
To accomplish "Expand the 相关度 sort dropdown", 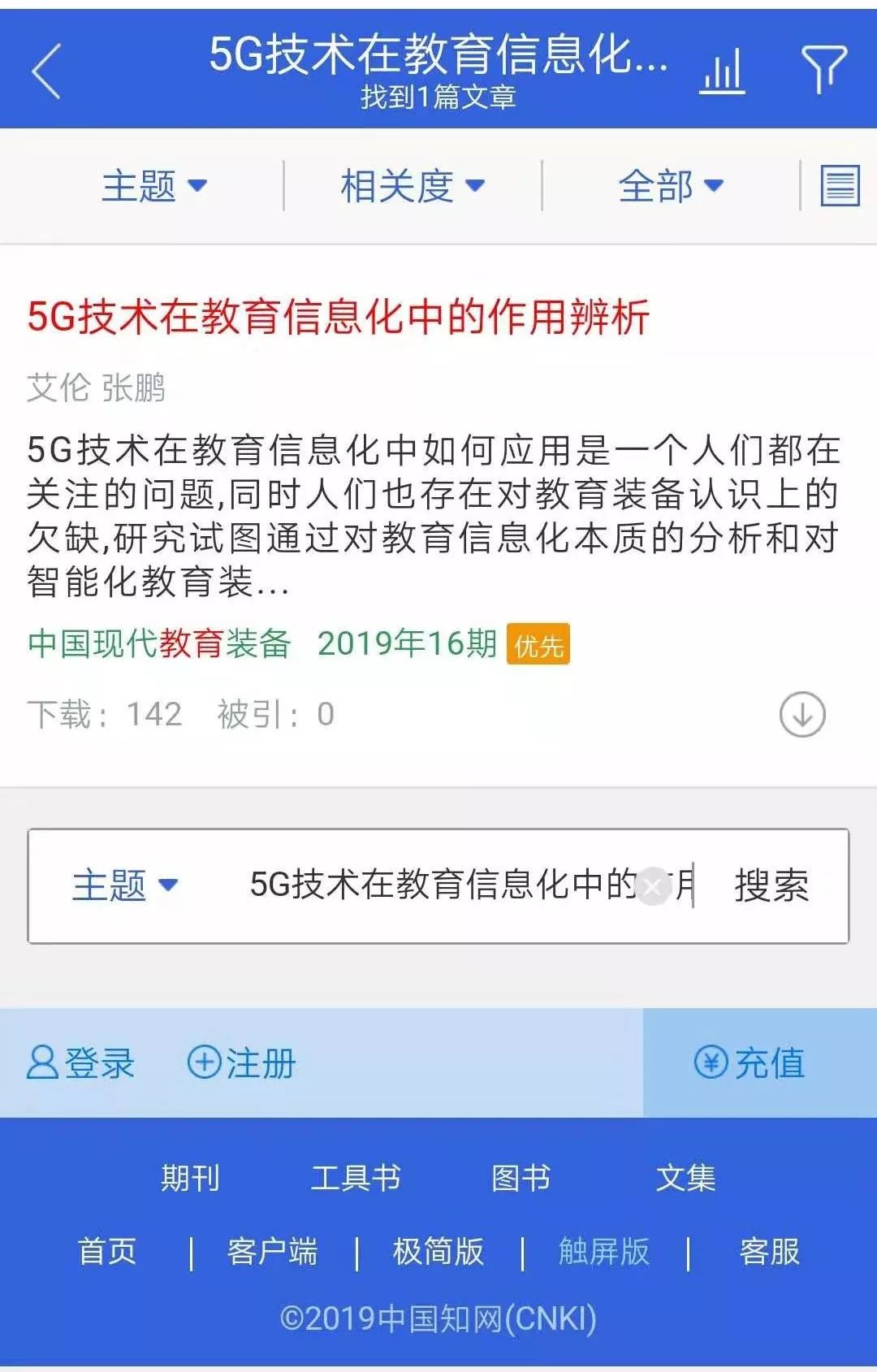I will point(413,186).
